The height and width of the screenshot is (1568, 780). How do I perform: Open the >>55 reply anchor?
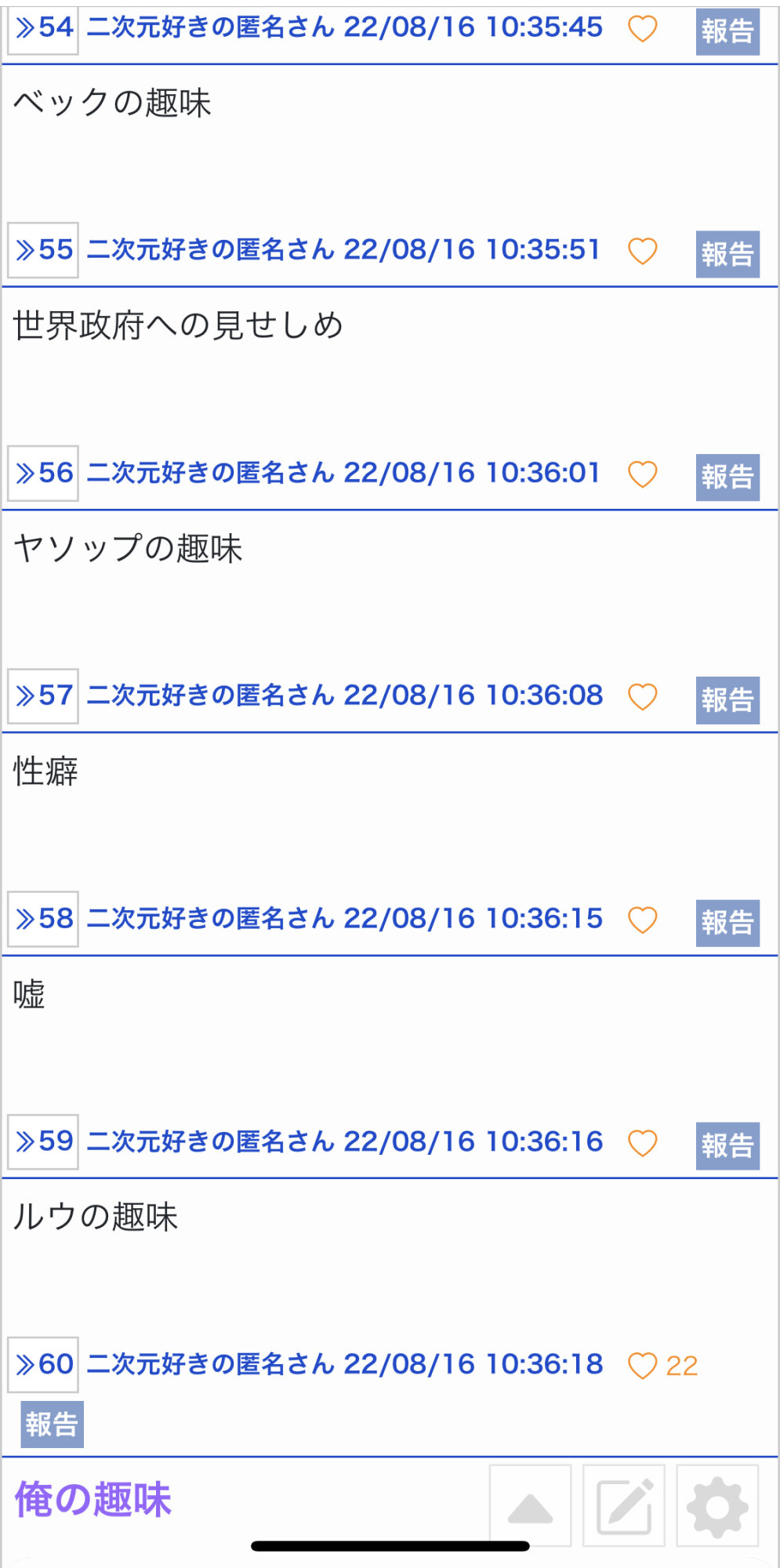click(43, 251)
